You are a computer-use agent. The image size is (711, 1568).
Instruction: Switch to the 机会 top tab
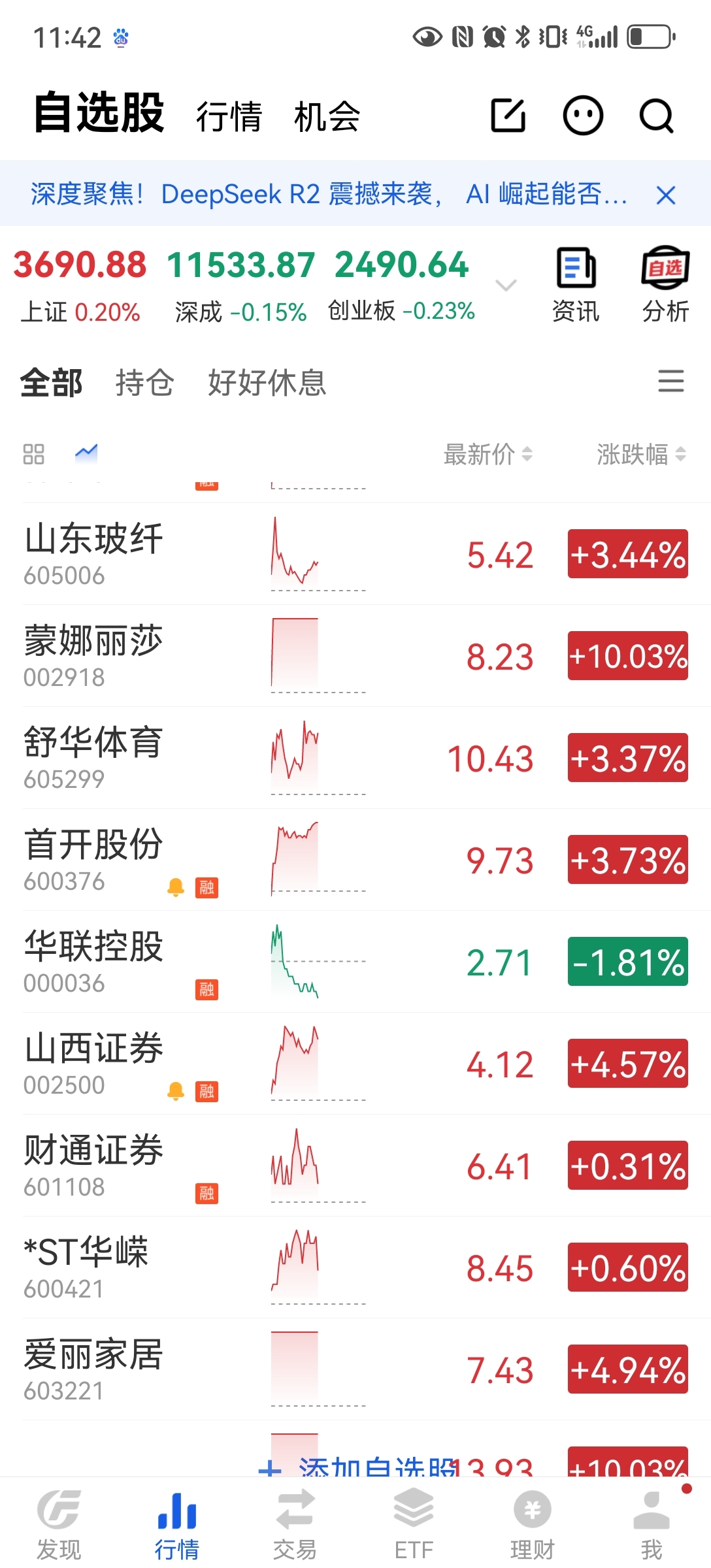[x=327, y=117]
